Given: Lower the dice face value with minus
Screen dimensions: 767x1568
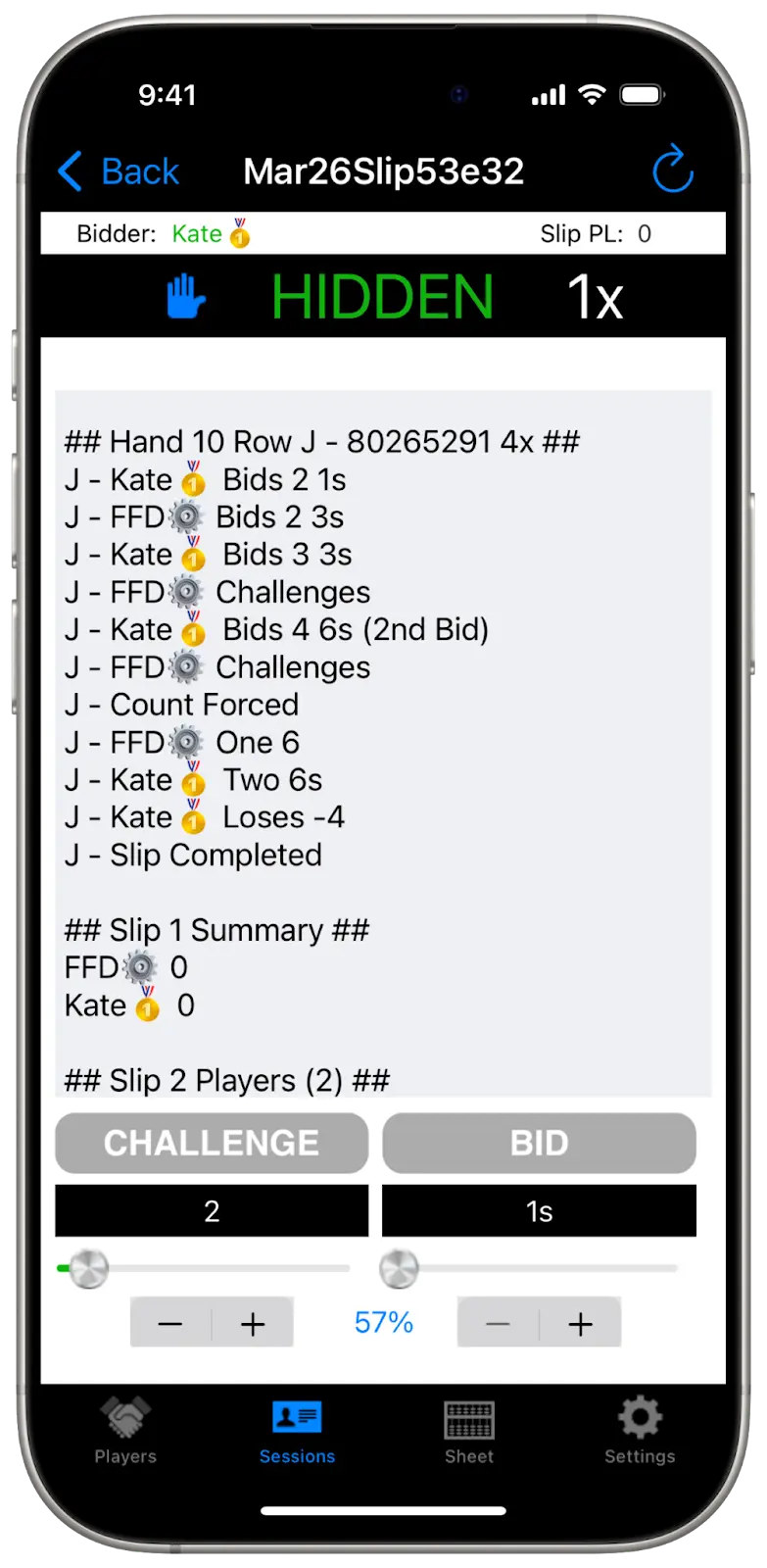Looking at the screenshot, I should 498,1323.
